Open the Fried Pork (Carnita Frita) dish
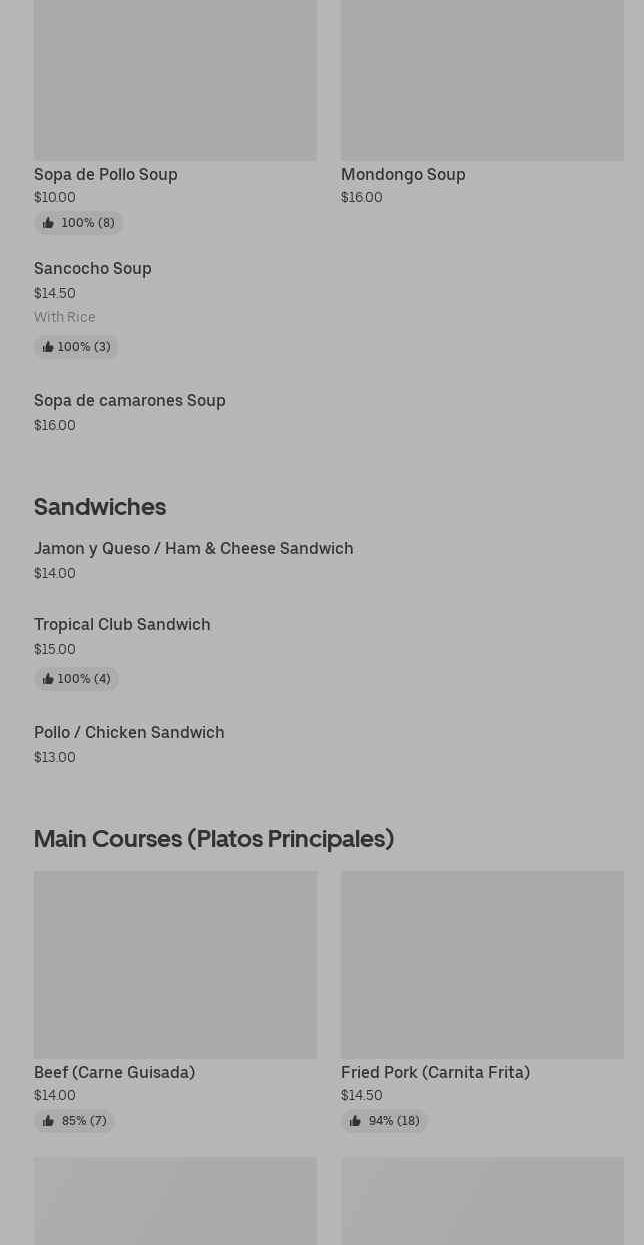 pyautogui.click(x=482, y=1002)
